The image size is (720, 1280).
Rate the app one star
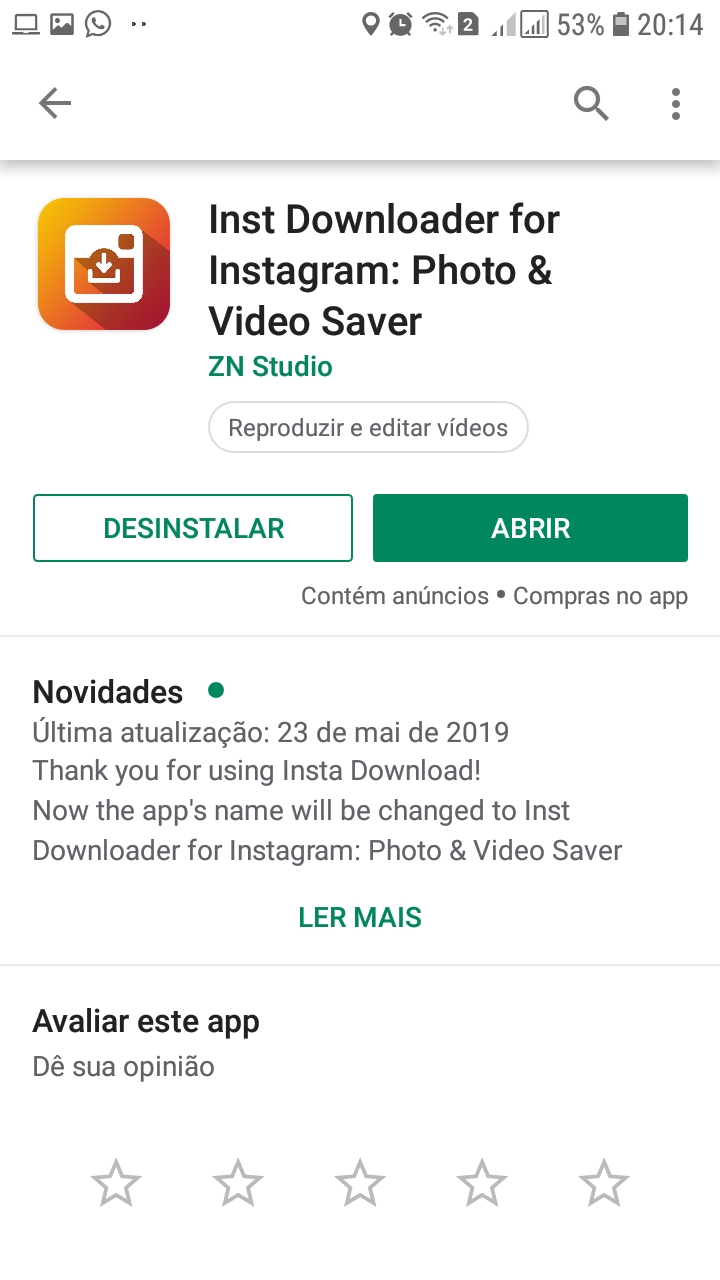pyautogui.click(x=116, y=1184)
